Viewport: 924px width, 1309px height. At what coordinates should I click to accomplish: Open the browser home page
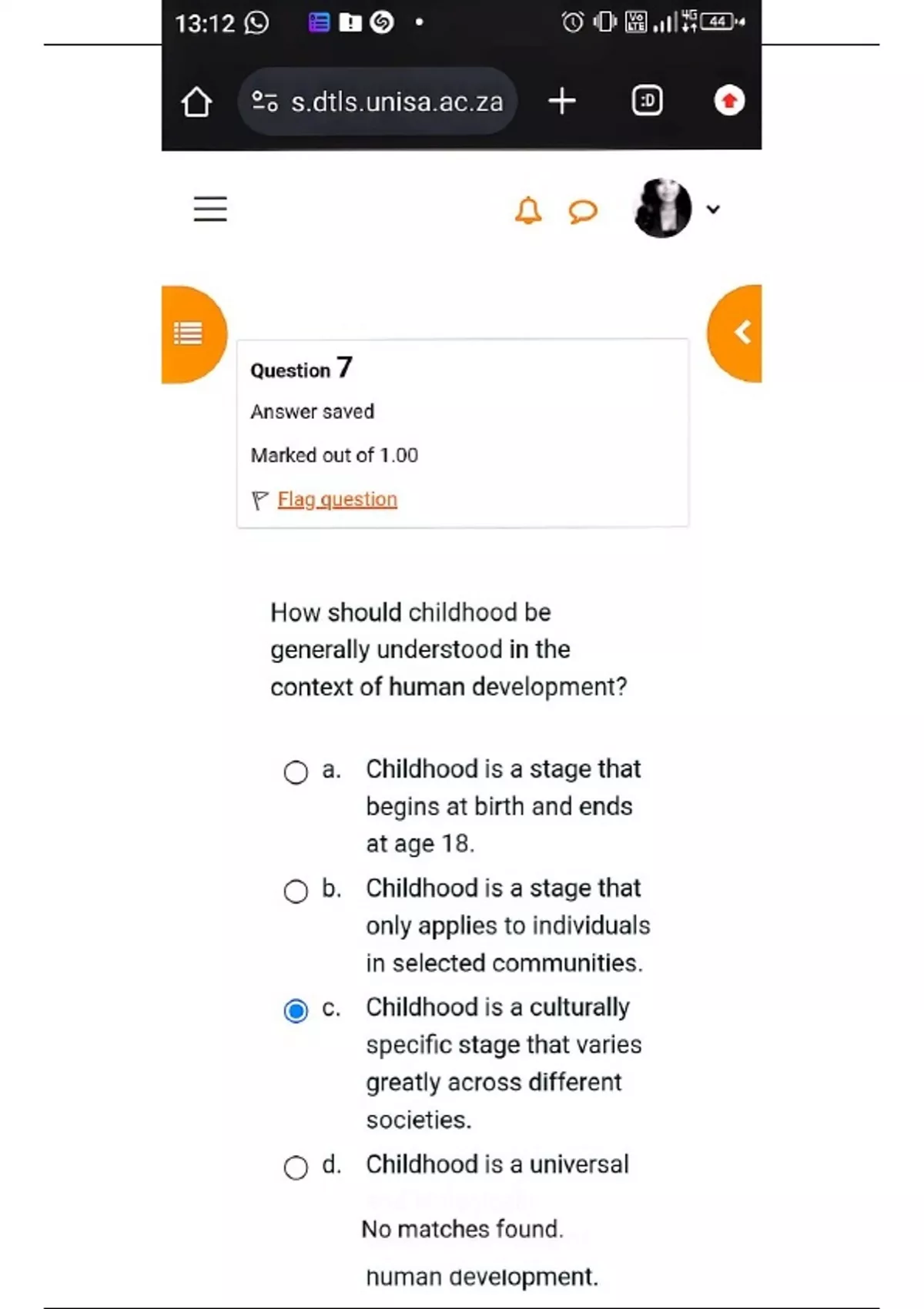(196, 102)
